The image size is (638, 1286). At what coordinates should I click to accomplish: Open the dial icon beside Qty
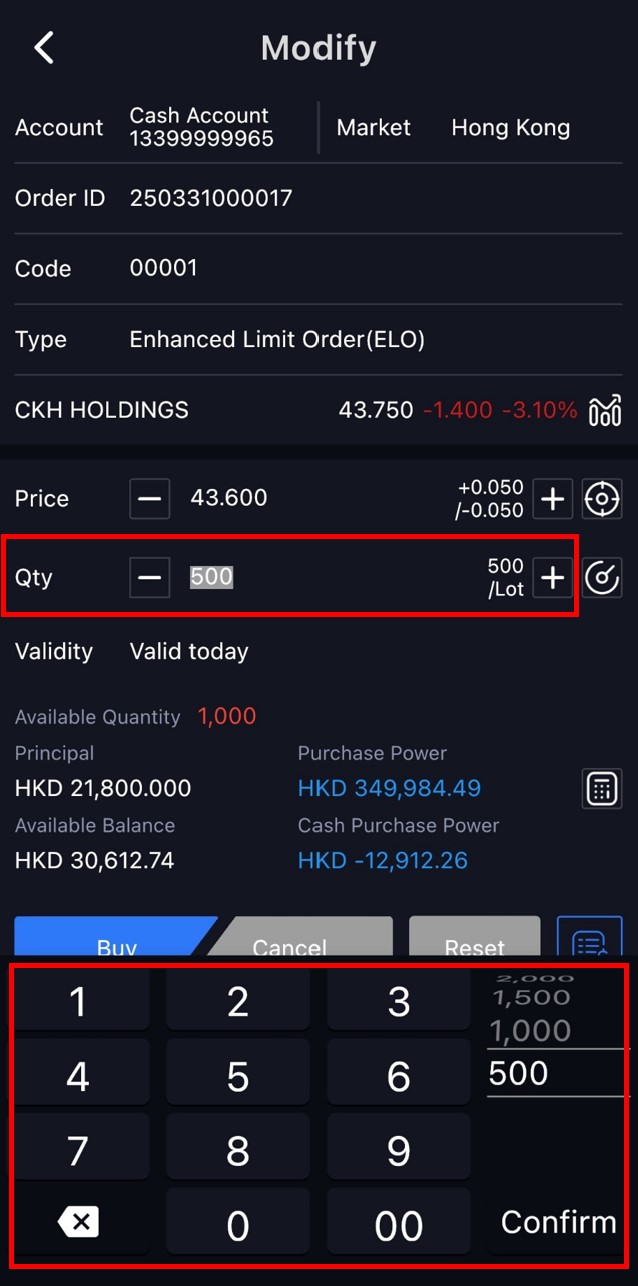tap(602, 577)
